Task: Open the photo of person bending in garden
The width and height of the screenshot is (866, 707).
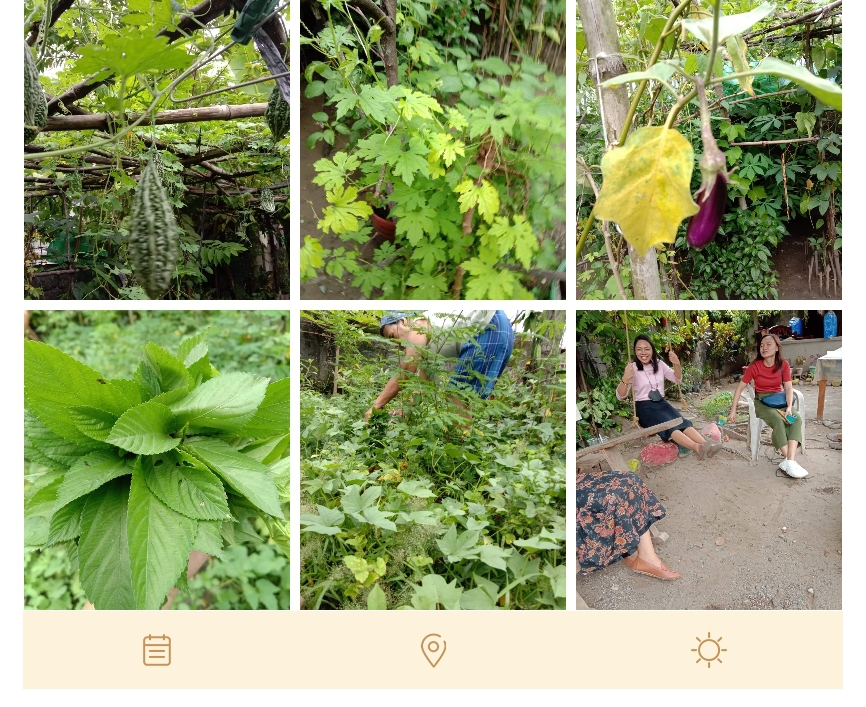Action: (x=433, y=460)
